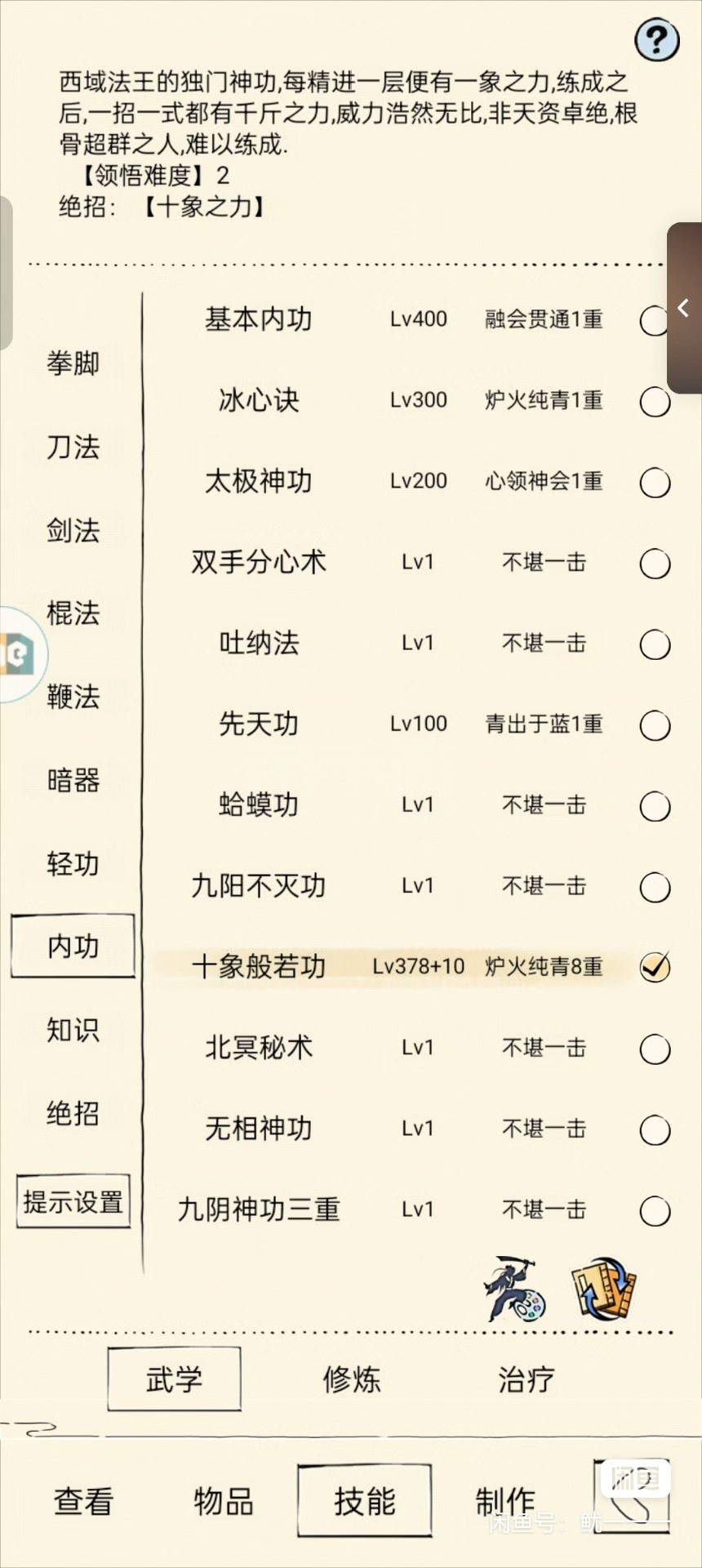Switch to the 治疗 tab
The width and height of the screenshot is (702, 1568).
coord(526,1379)
